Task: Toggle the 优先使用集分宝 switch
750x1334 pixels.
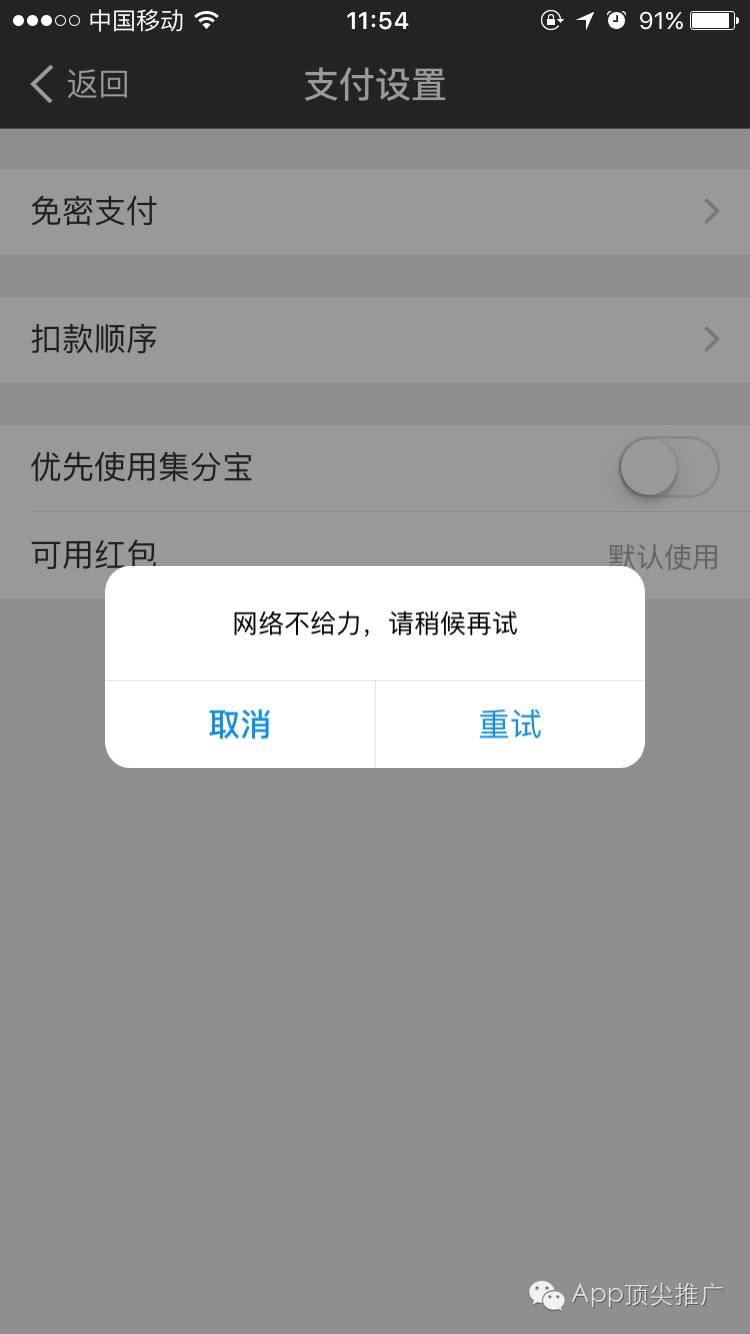Action: pyautogui.click(x=668, y=467)
